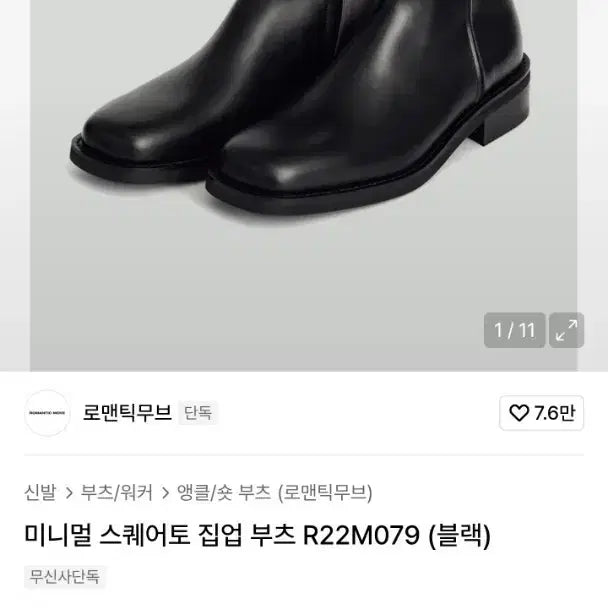Open the 신발 category breadcrumb

[x=40, y=492]
